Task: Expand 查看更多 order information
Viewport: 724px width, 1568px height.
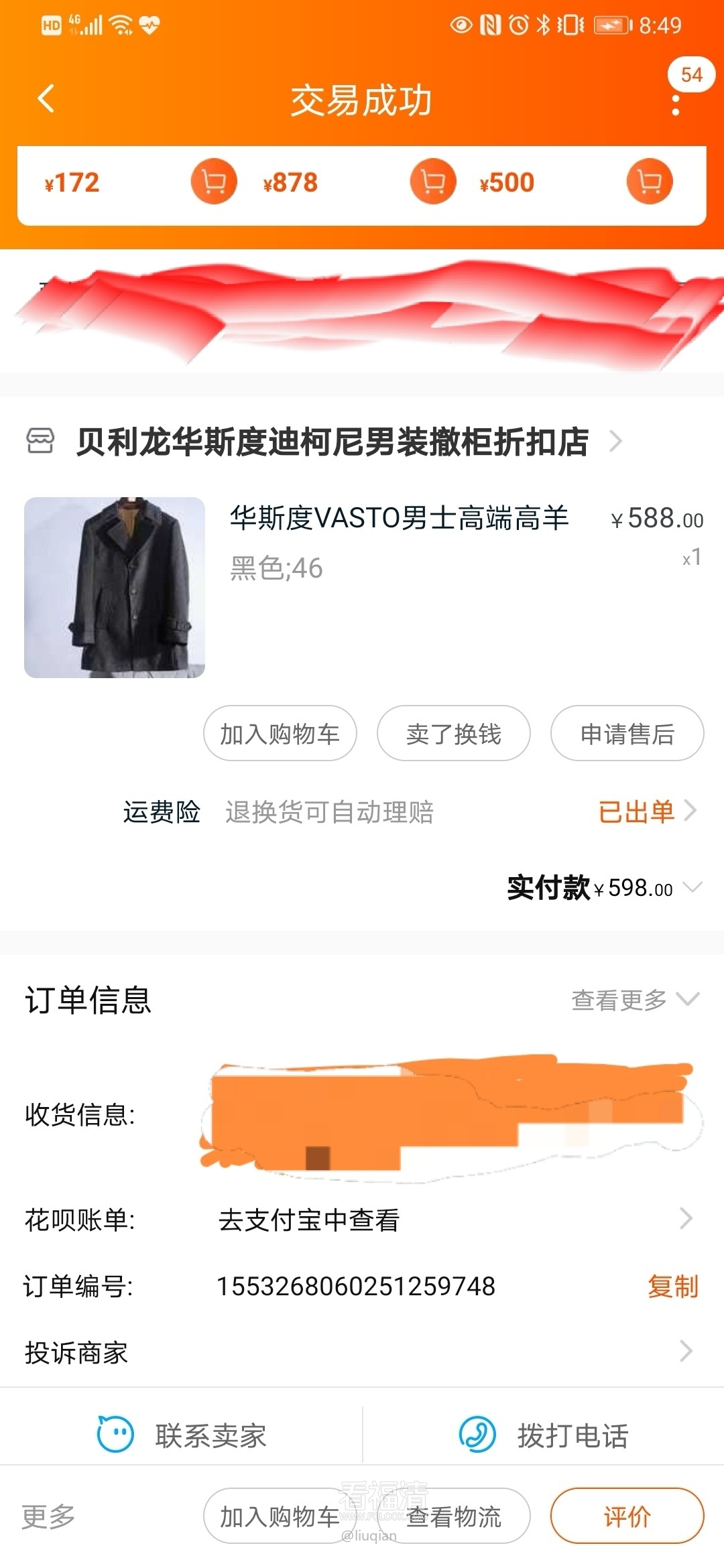Action: [634, 1000]
